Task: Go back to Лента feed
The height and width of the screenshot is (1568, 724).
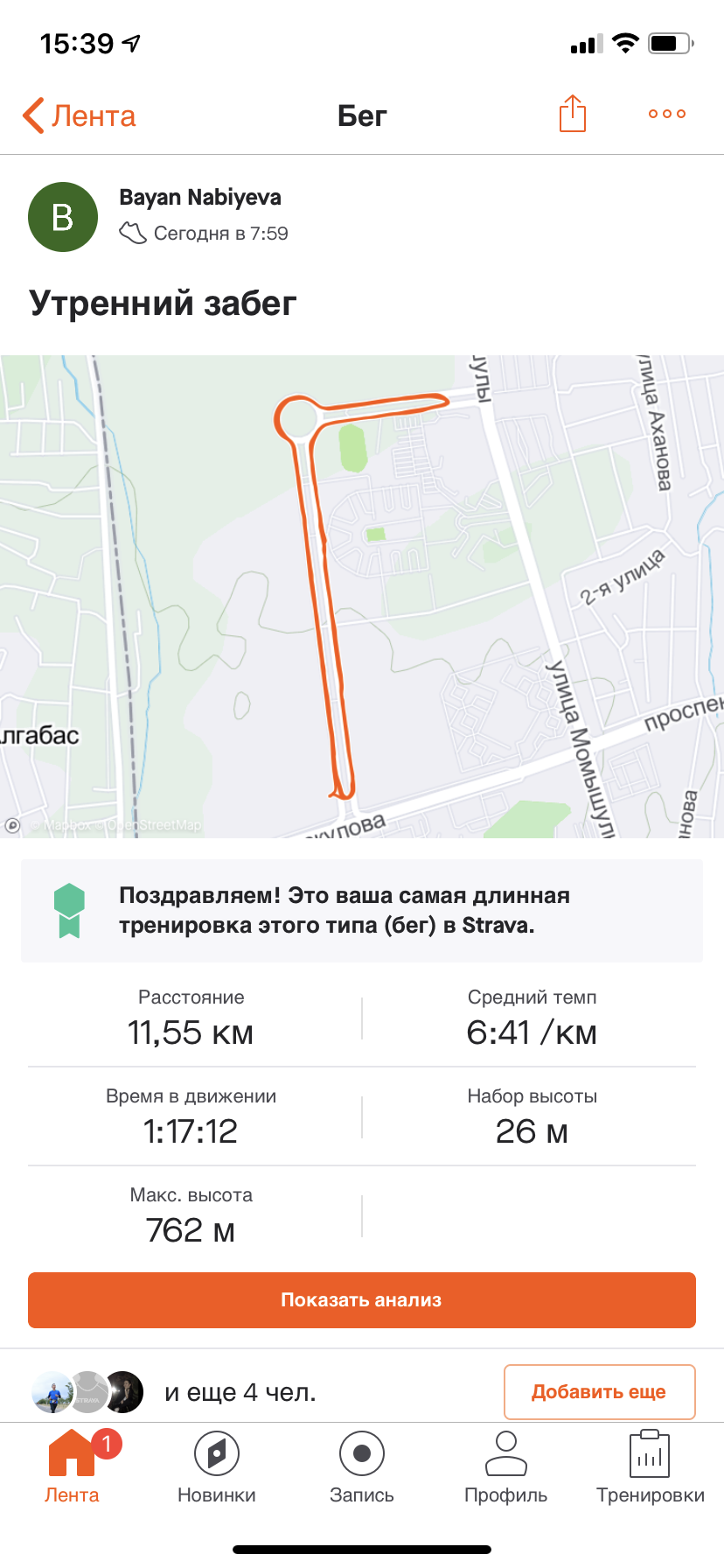Action: pyautogui.click(x=80, y=115)
